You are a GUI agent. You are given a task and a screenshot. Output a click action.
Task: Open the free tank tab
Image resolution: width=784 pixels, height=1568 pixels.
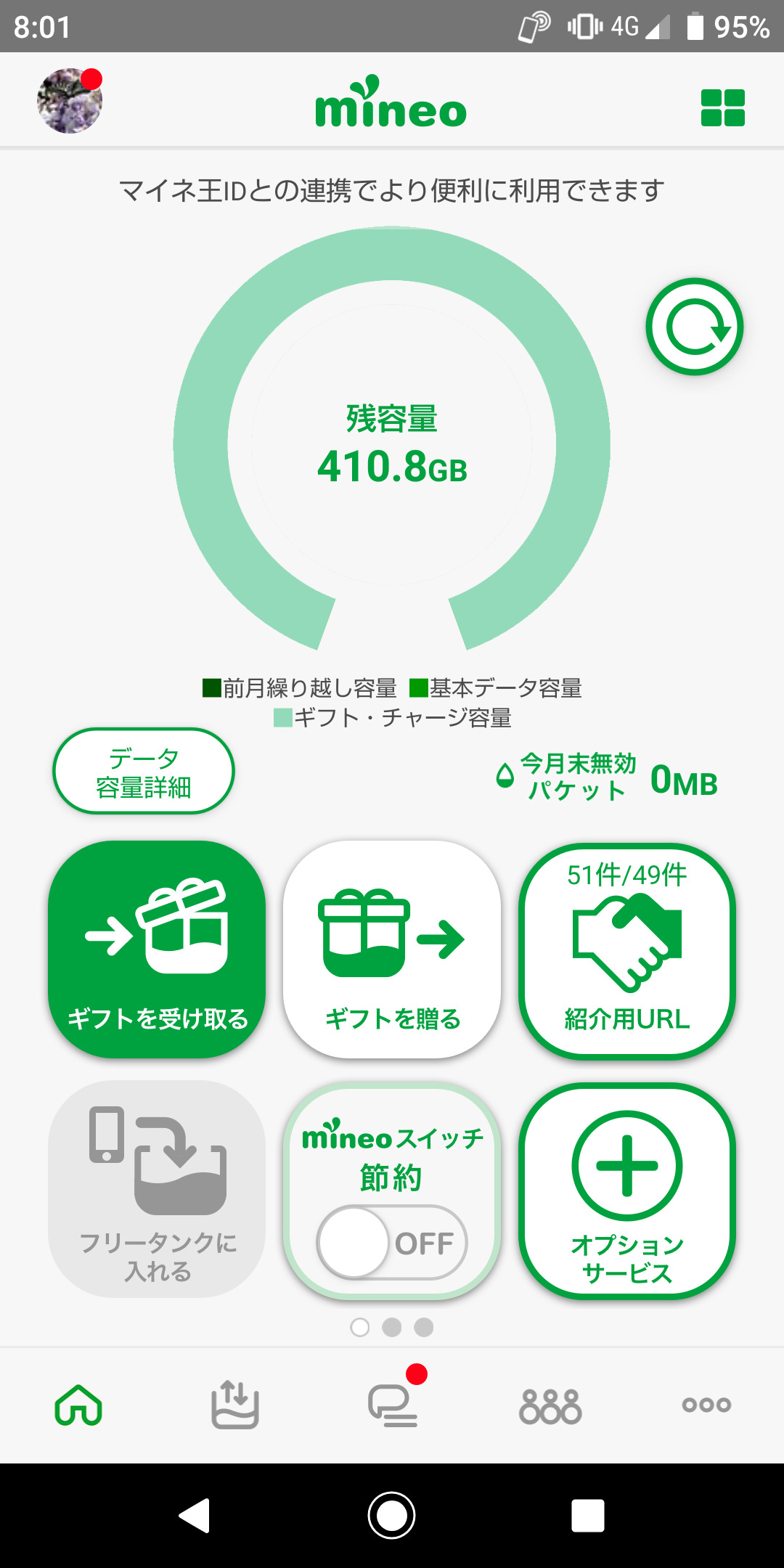235,1405
